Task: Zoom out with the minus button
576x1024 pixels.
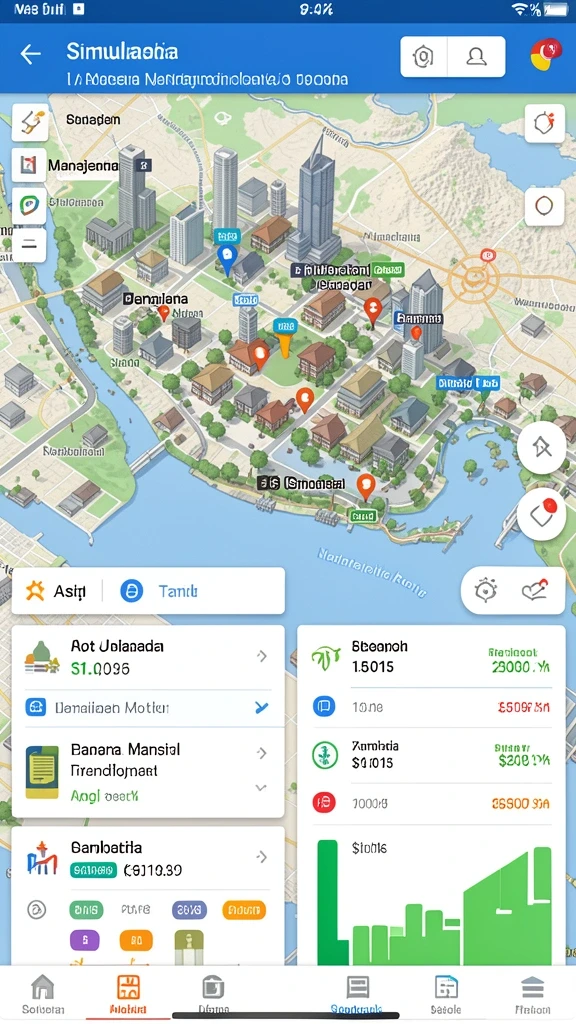Action: (29, 246)
